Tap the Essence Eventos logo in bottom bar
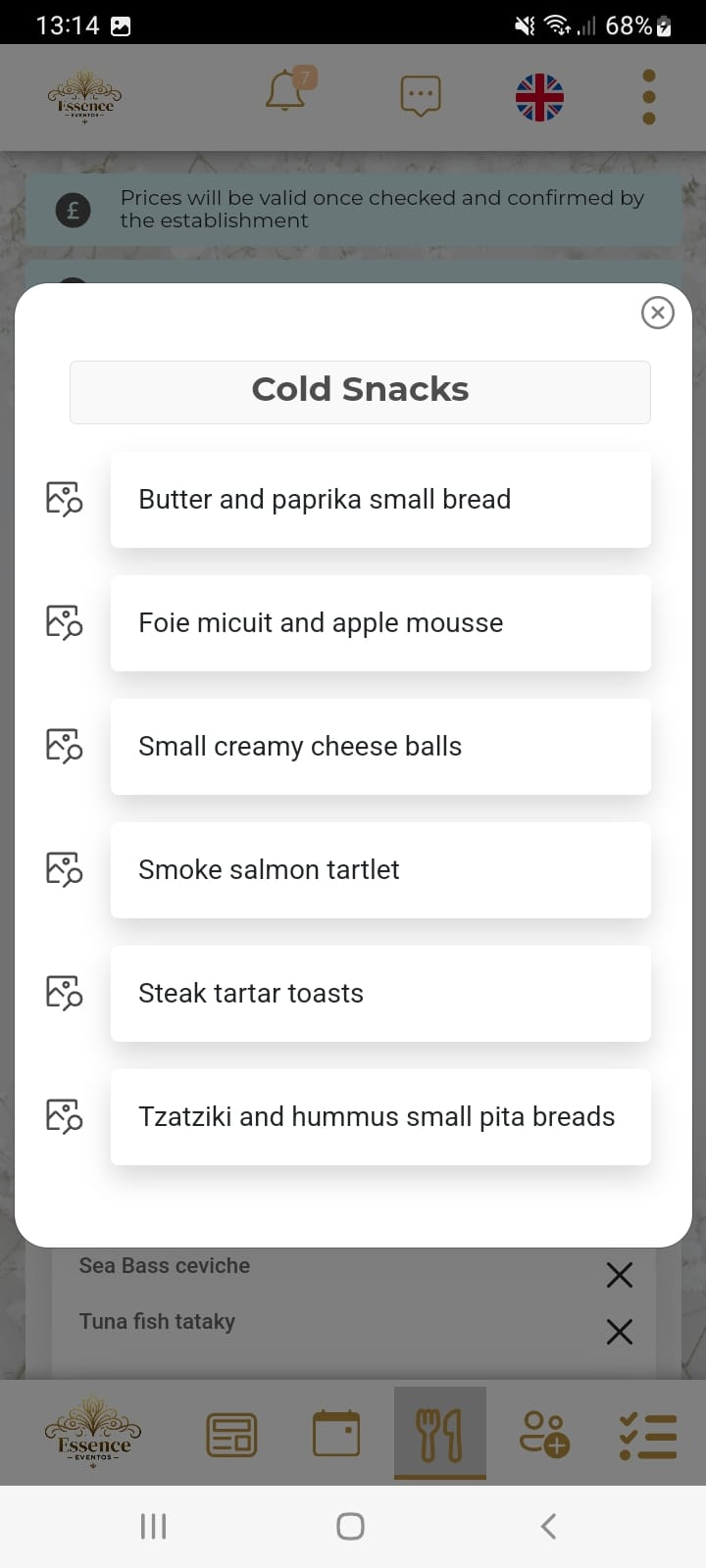 click(x=93, y=1434)
